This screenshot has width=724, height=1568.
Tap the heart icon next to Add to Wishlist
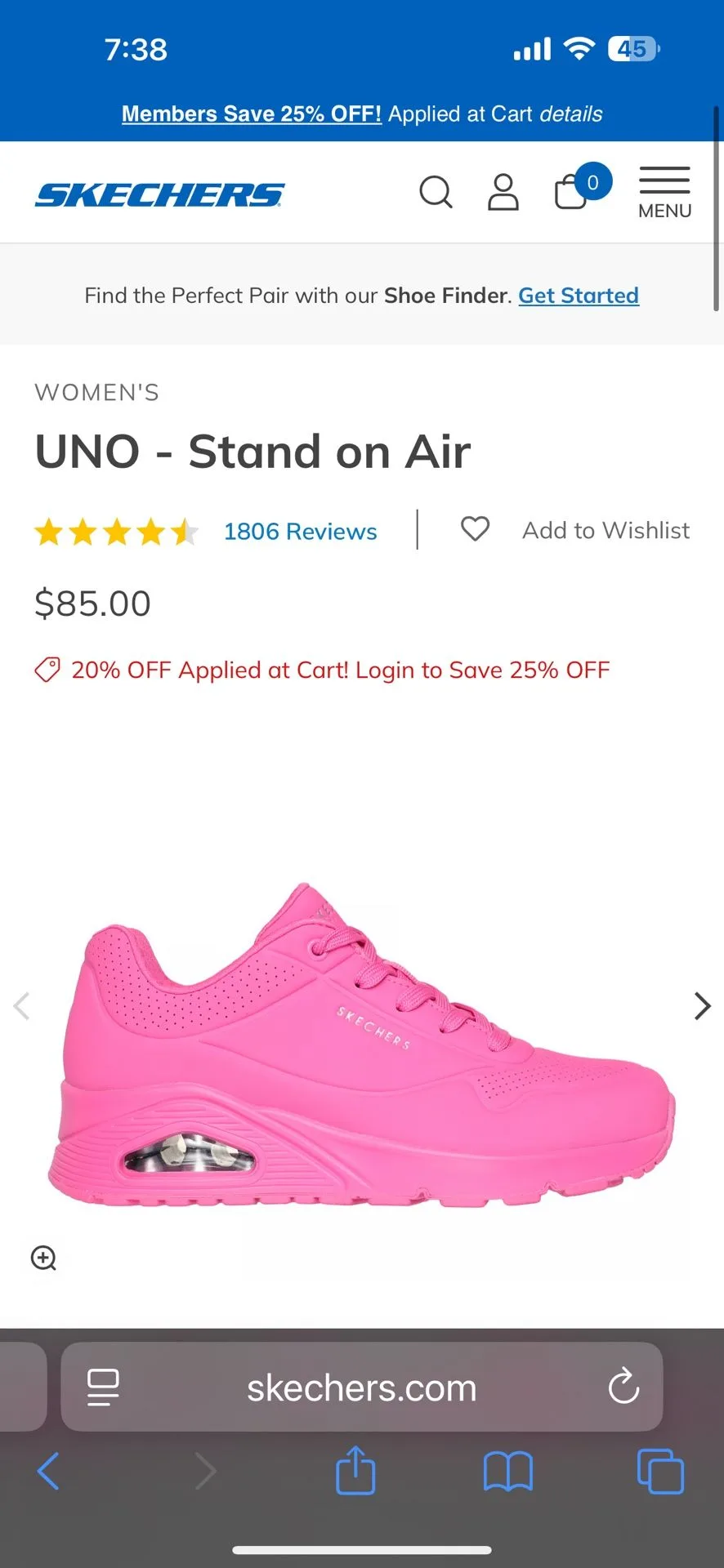pyautogui.click(x=475, y=529)
